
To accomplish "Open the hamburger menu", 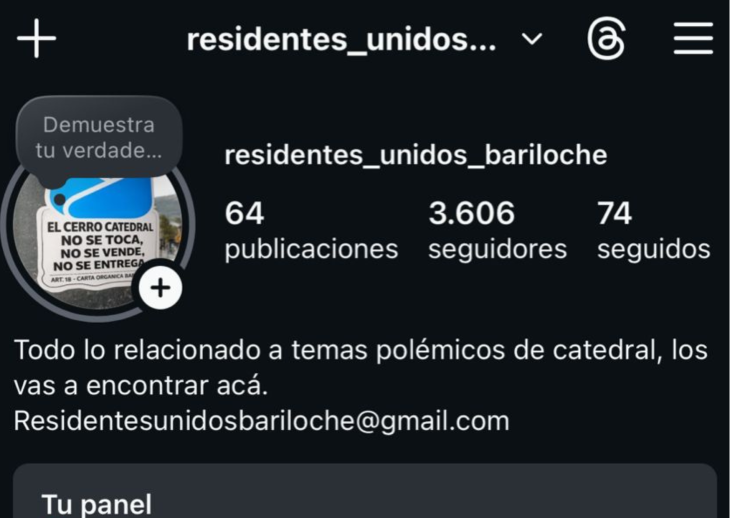I will point(692,40).
